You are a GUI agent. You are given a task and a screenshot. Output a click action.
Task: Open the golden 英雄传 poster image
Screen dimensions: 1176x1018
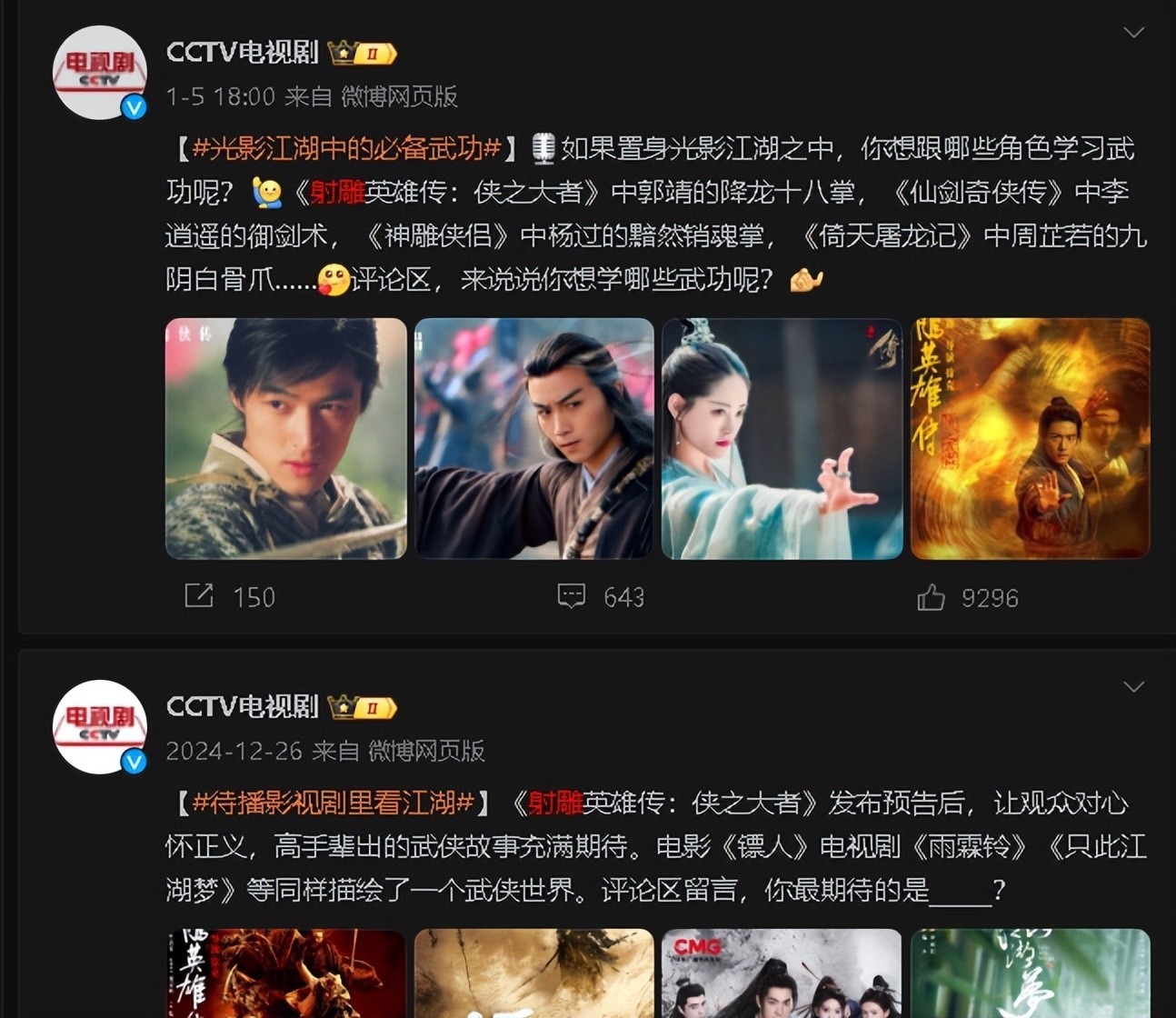1030,438
